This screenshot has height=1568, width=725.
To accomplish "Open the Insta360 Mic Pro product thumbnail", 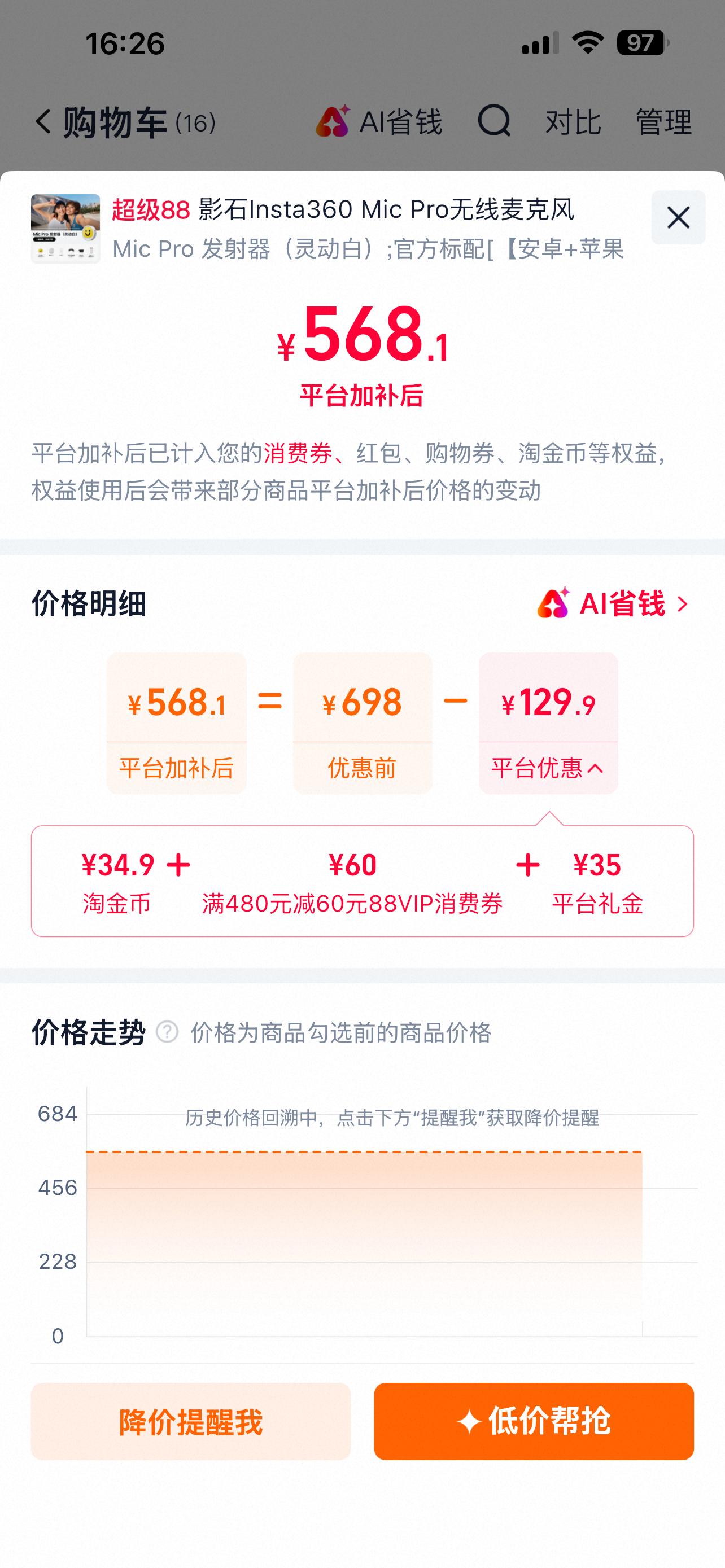I will click(65, 229).
